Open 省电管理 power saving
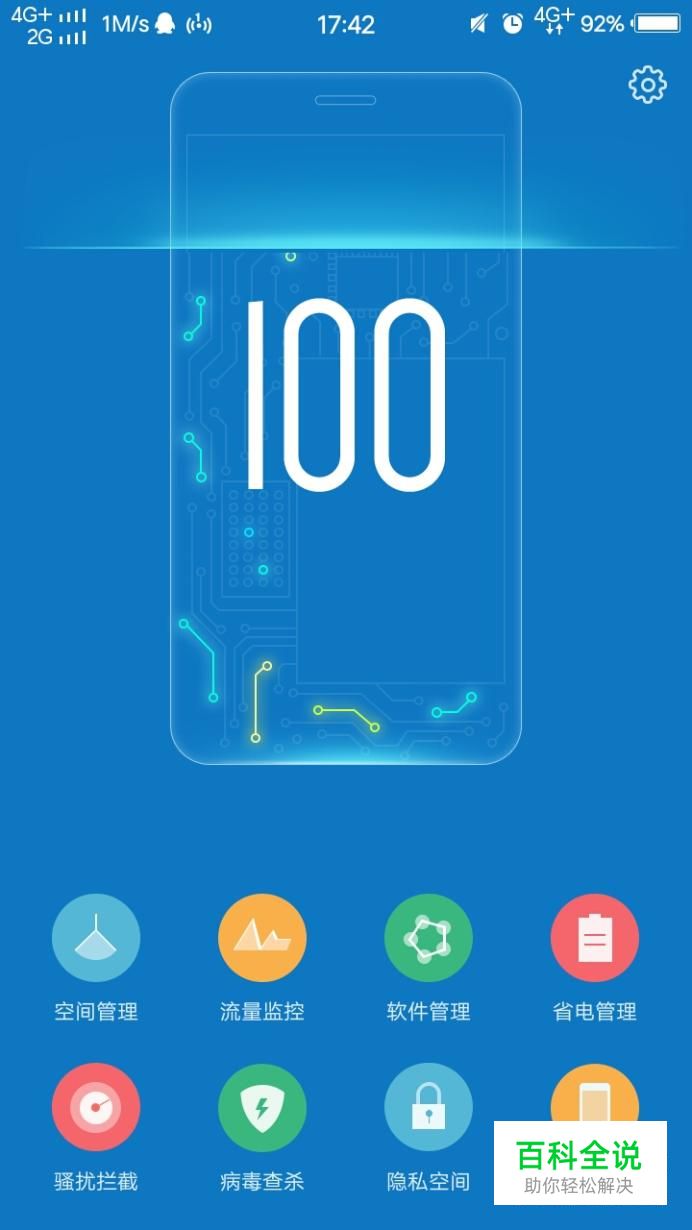 point(594,938)
